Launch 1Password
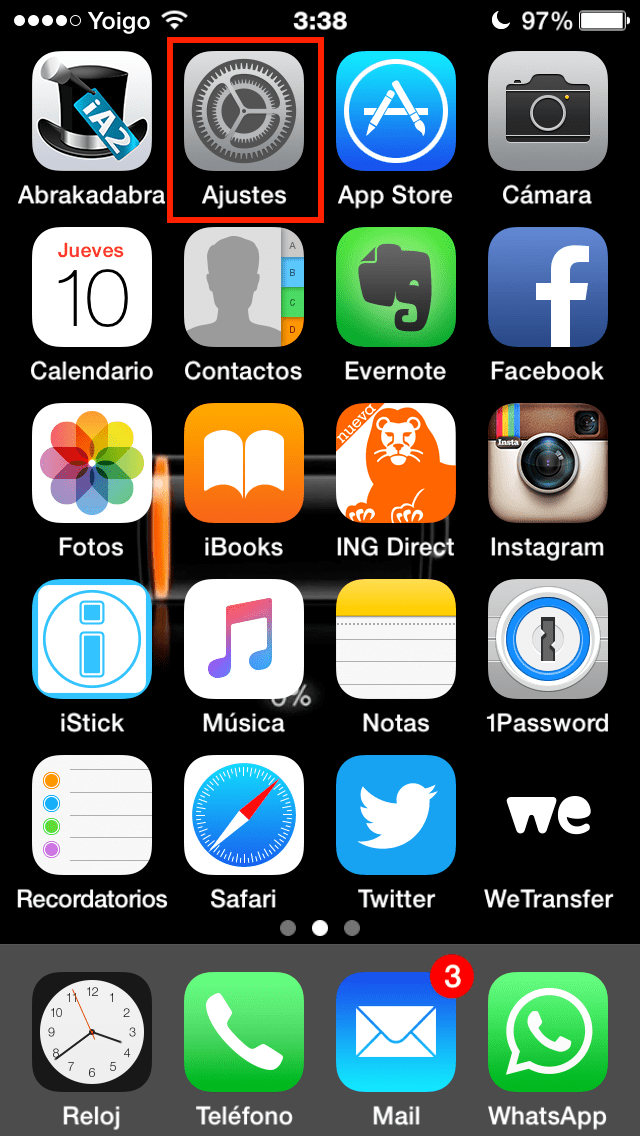This screenshot has height=1136, width=640. [547, 639]
